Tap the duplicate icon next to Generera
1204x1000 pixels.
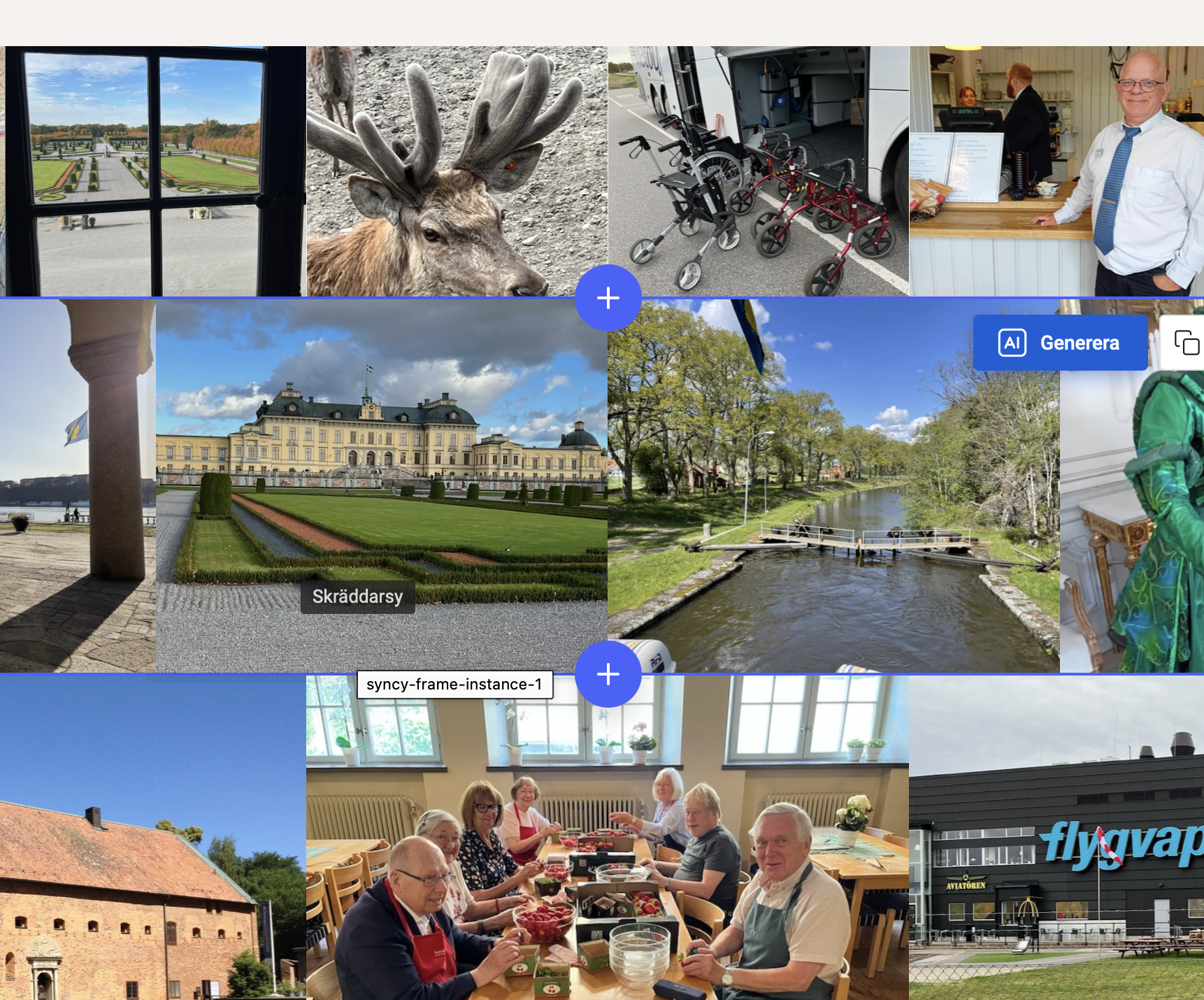click(1186, 343)
